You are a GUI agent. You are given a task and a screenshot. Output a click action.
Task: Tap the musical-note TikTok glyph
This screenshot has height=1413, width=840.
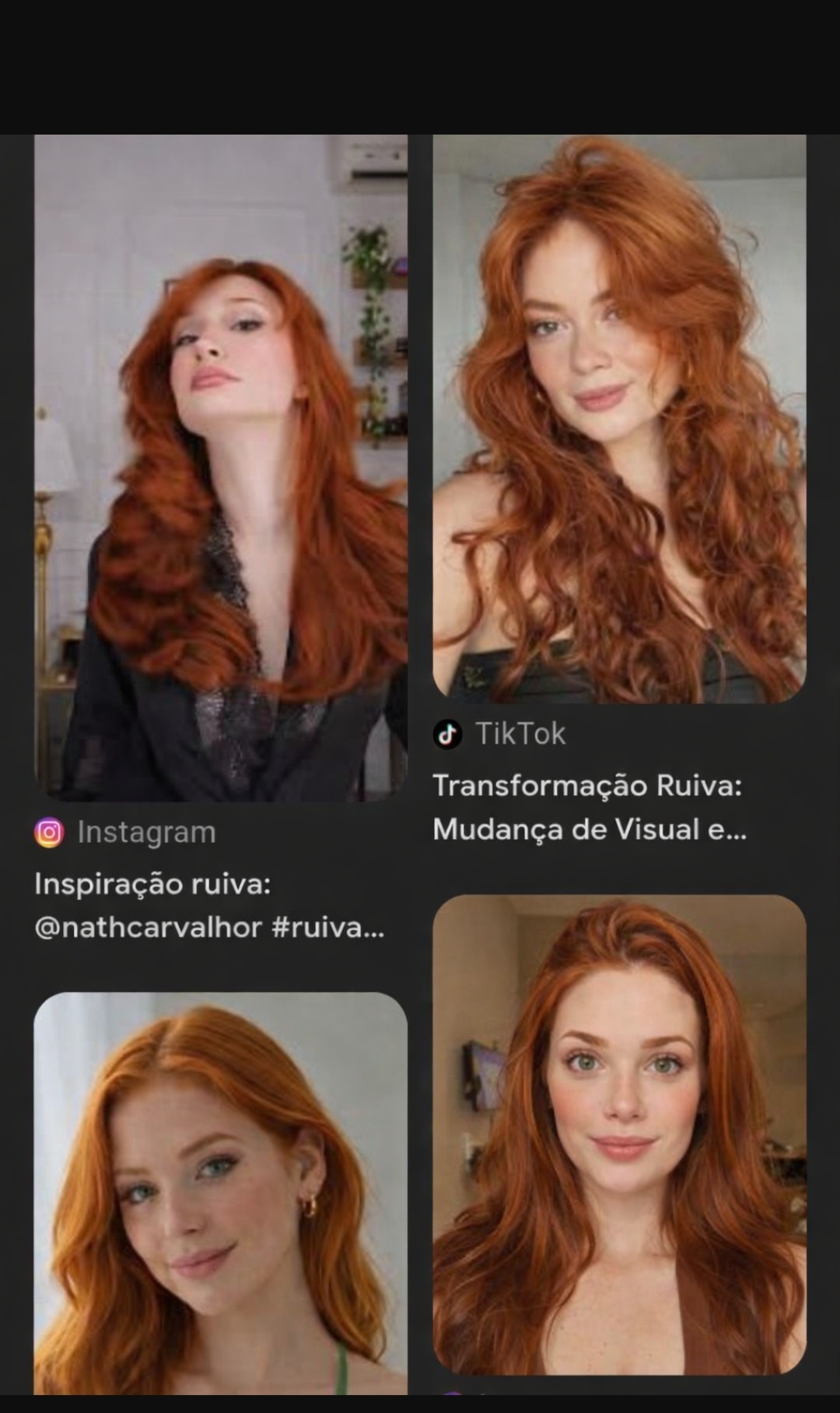(447, 733)
